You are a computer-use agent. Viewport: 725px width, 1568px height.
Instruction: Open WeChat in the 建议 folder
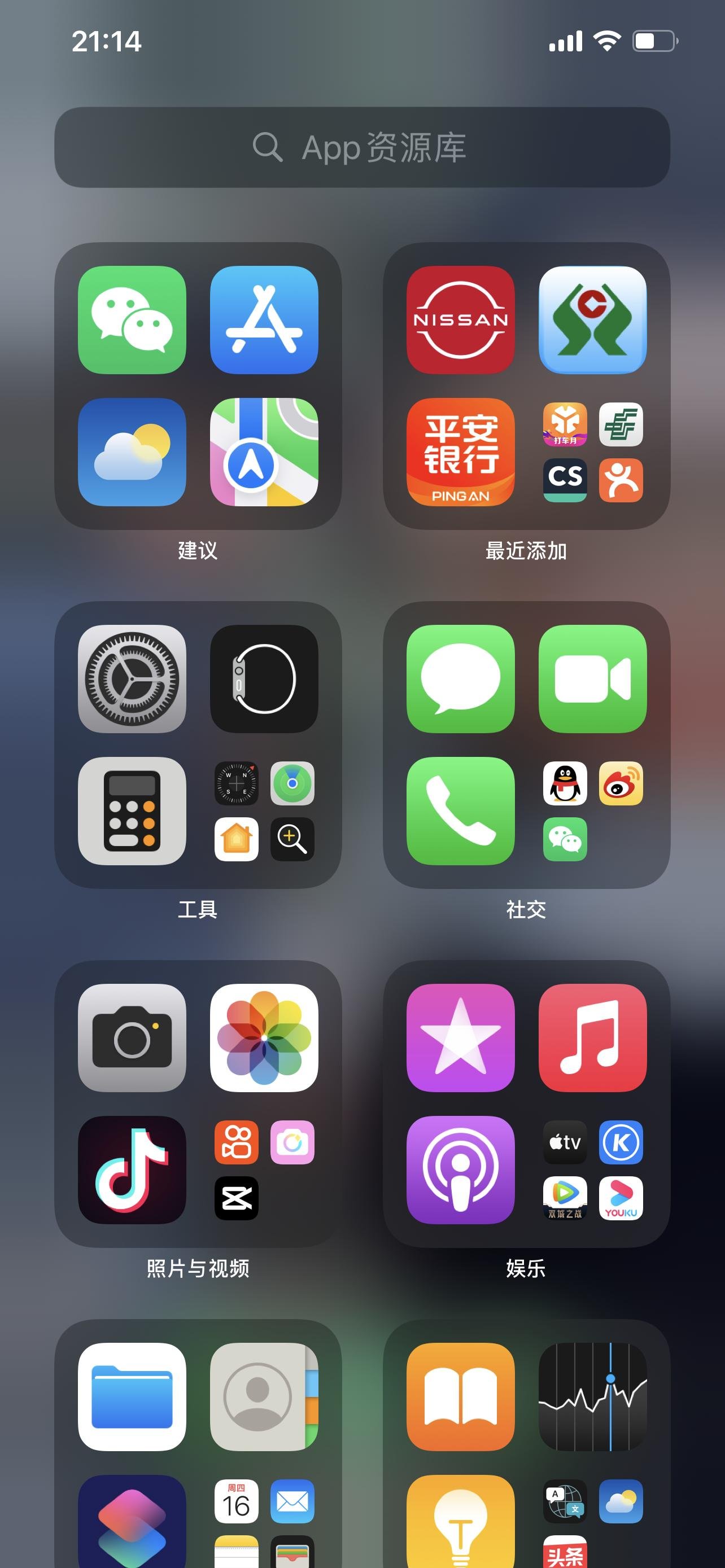(132, 319)
